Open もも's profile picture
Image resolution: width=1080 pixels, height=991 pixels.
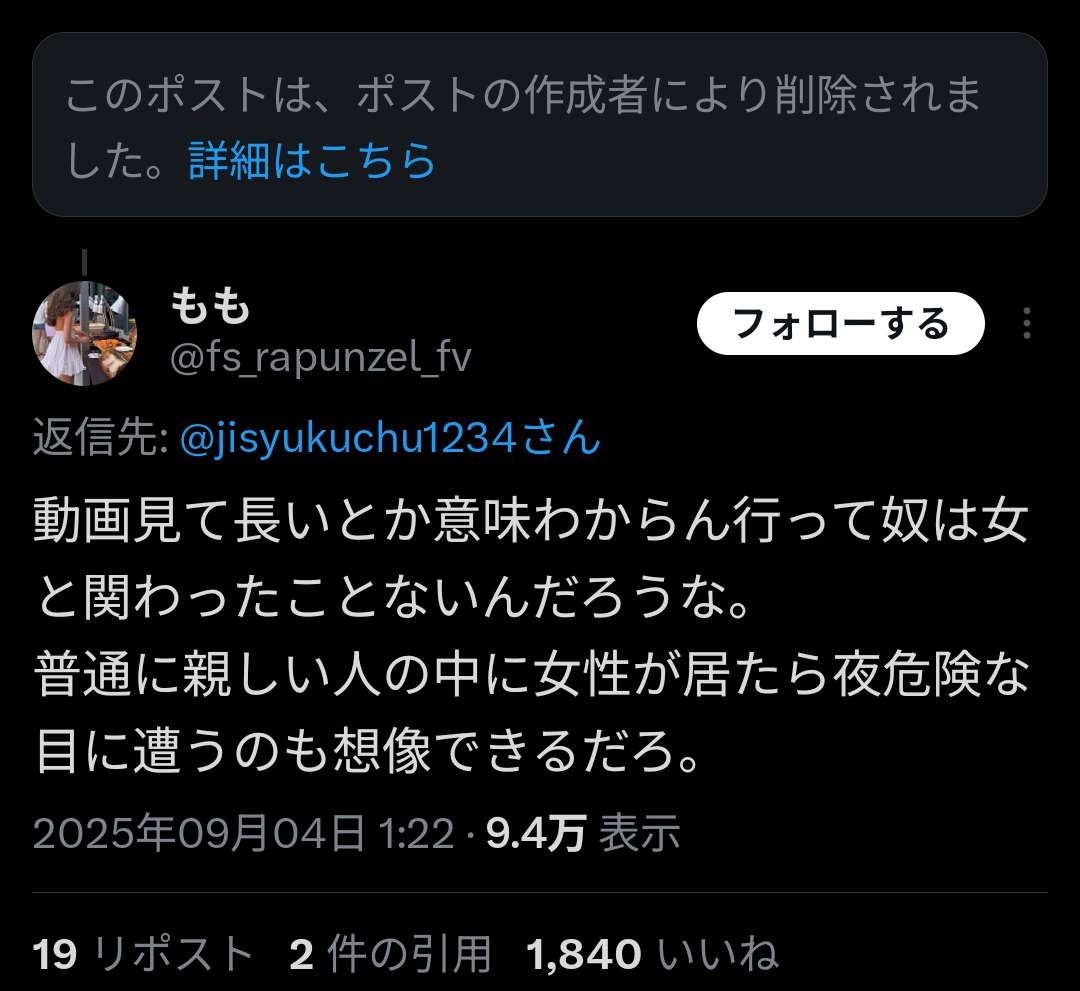pos(86,334)
